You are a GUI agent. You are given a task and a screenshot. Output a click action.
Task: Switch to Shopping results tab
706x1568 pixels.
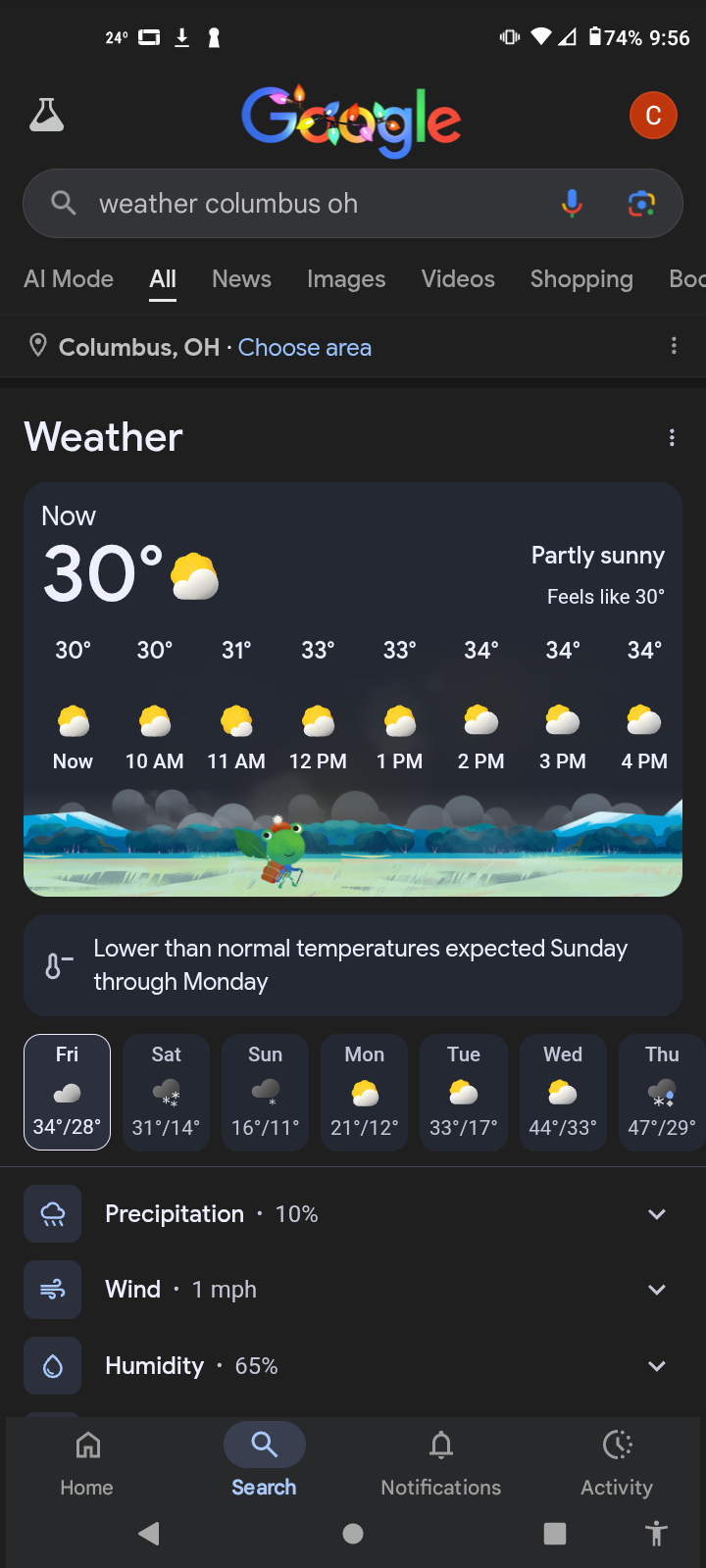[581, 279]
